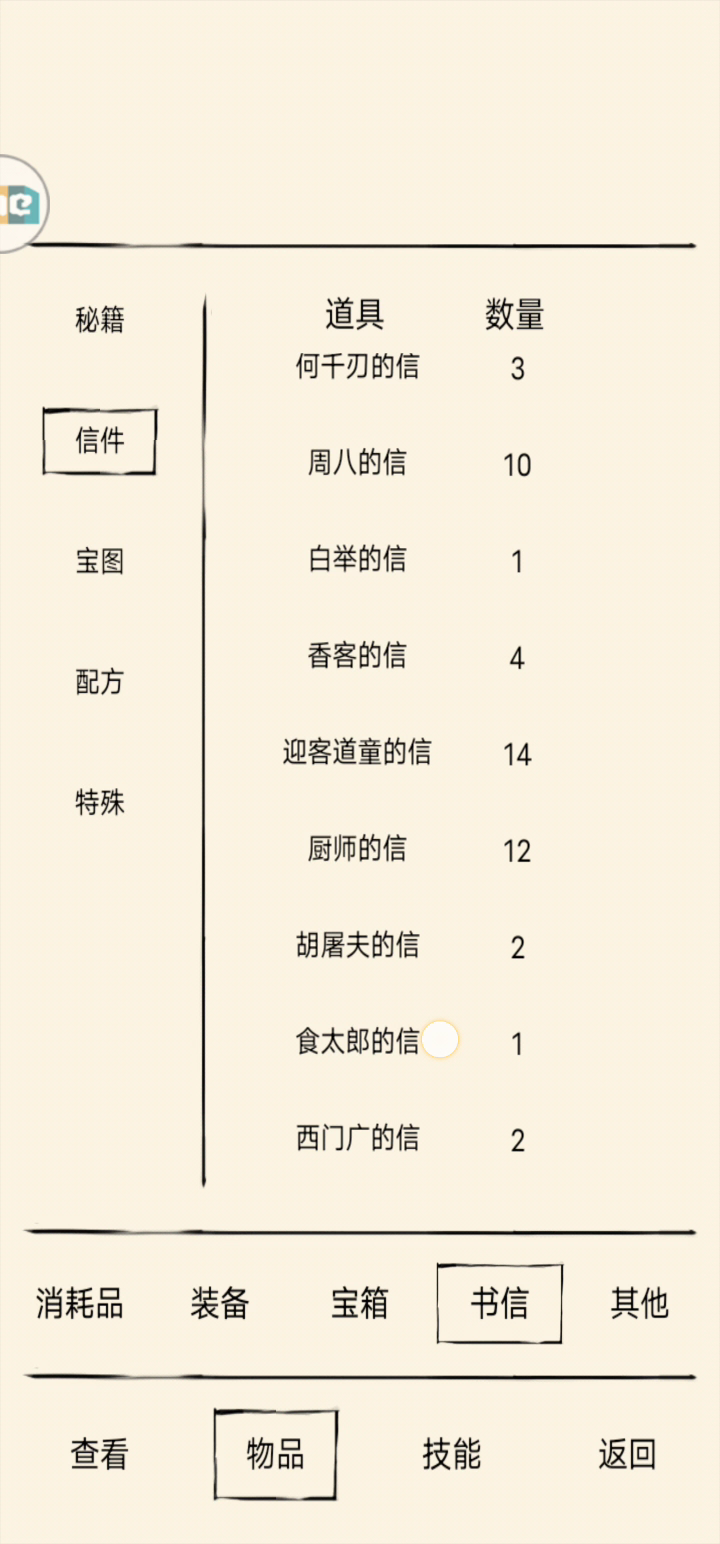The height and width of the screenshot is (1544, 720).
Task: Switch to 其他 items tab
Action: point(639,1303)
